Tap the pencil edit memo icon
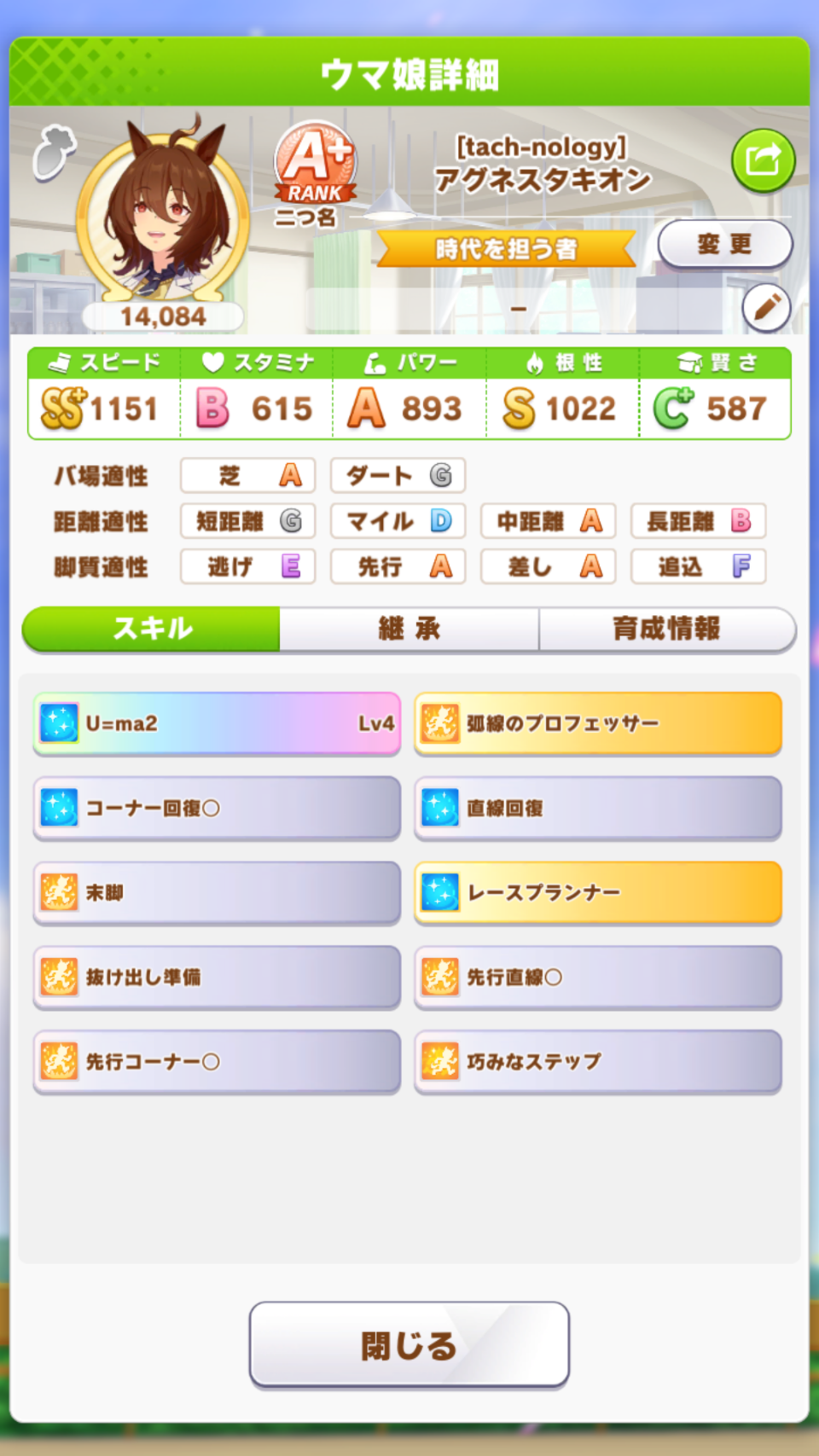 coord(766,307)
